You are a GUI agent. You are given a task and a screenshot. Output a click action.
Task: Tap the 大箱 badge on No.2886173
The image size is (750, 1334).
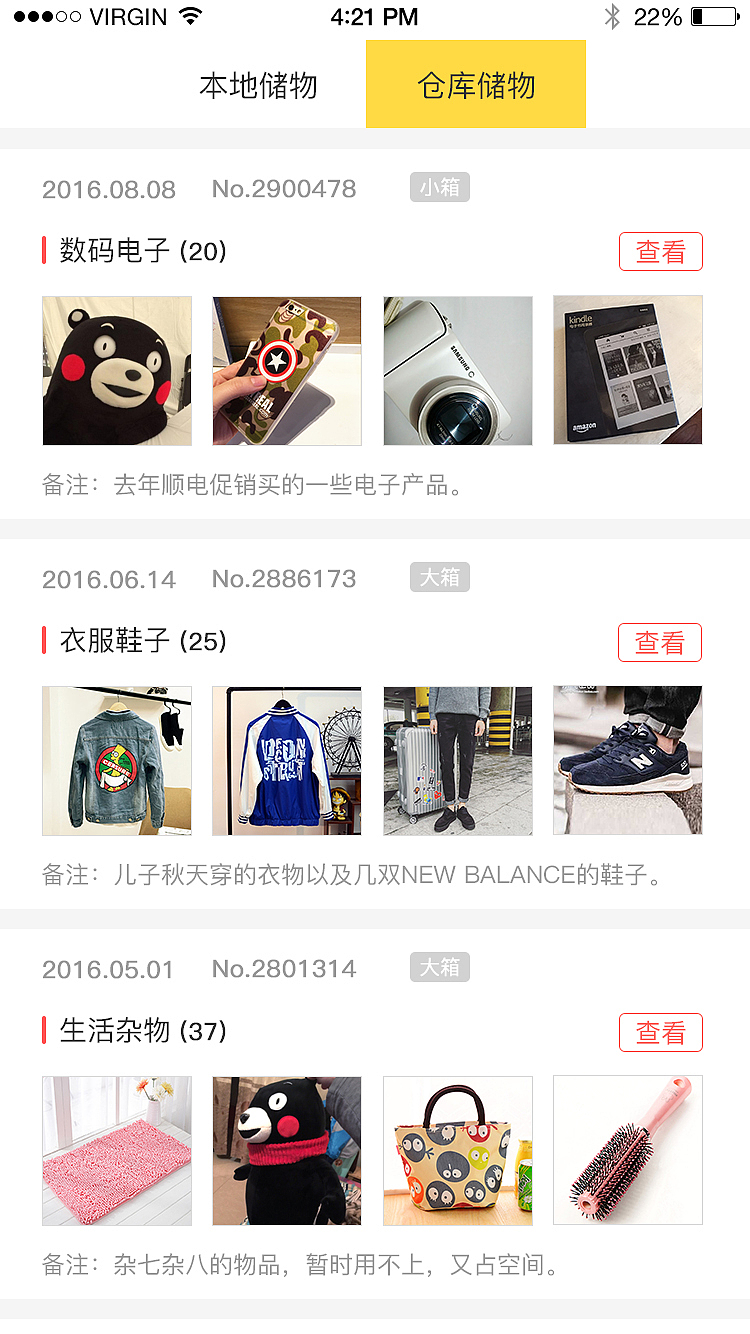[x=439, y=577]
